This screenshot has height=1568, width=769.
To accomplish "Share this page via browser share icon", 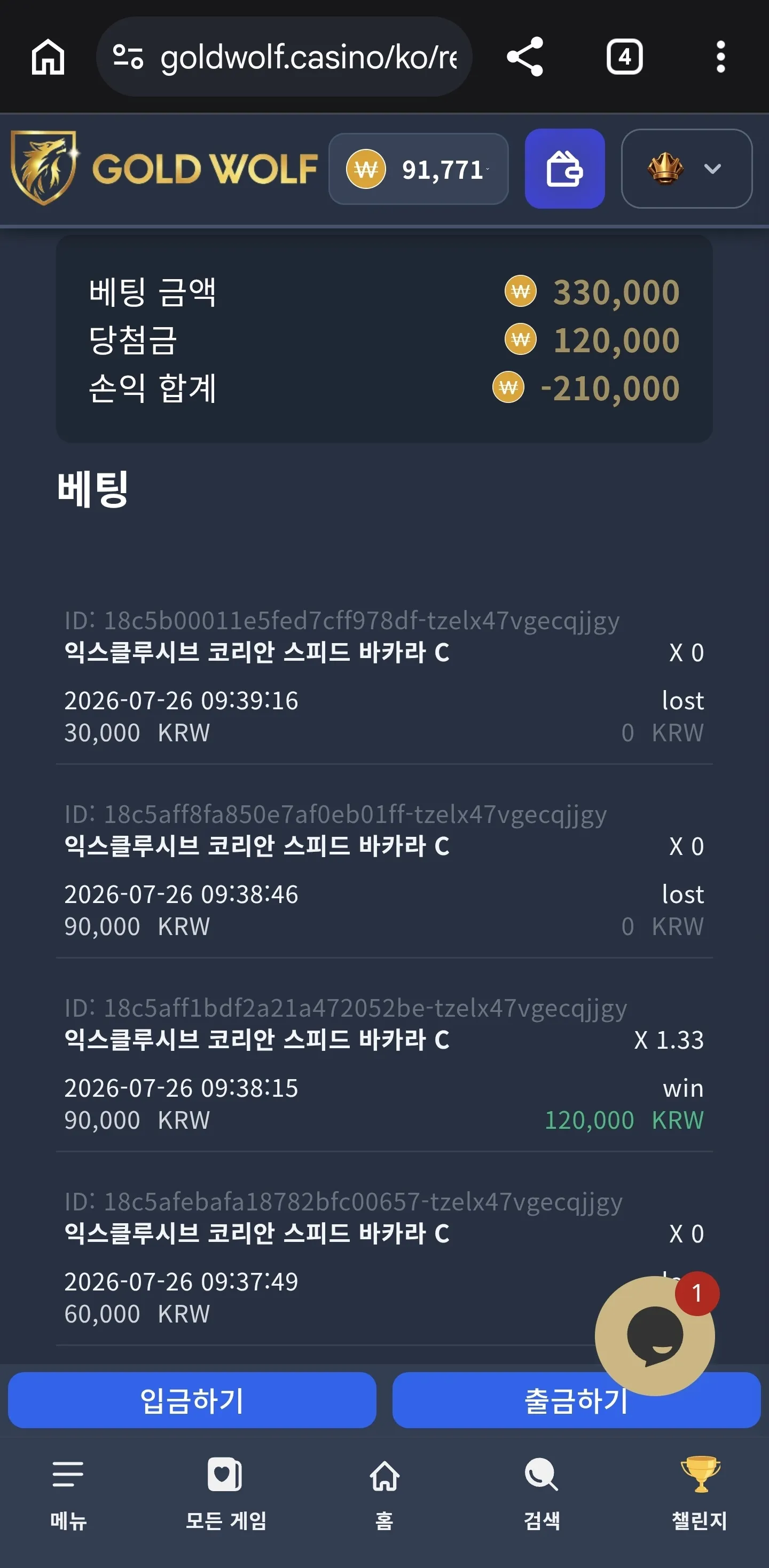I will click(x=525, y=57).
